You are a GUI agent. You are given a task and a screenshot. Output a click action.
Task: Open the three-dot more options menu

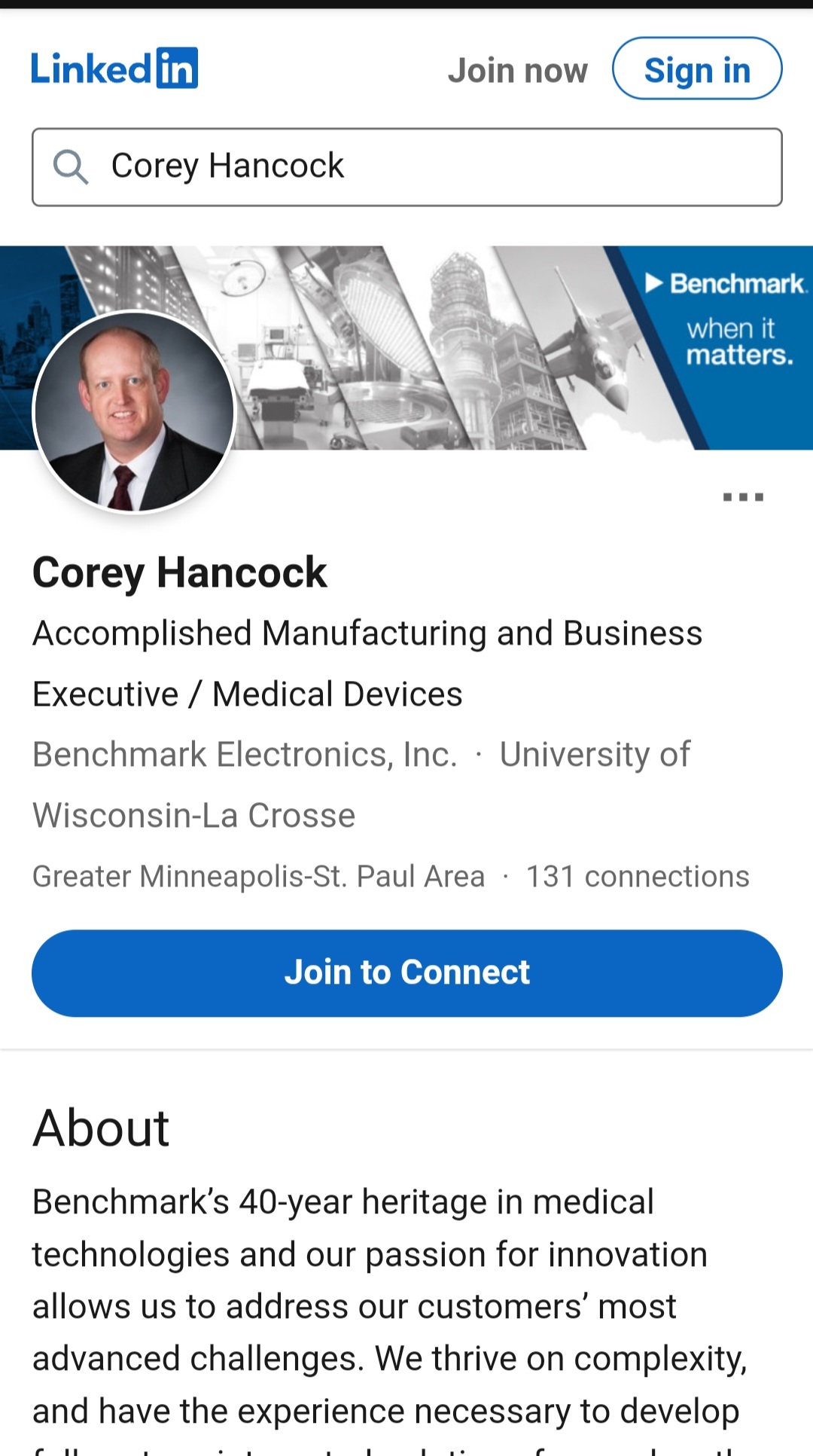743,497
